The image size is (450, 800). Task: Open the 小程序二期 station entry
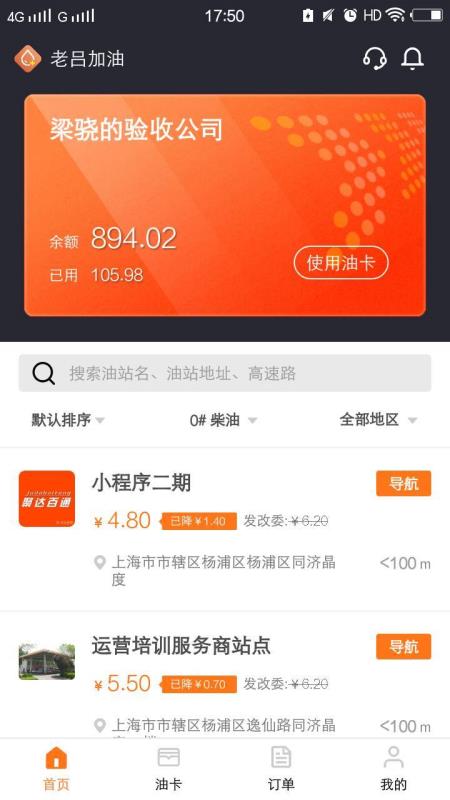[225, 529]
